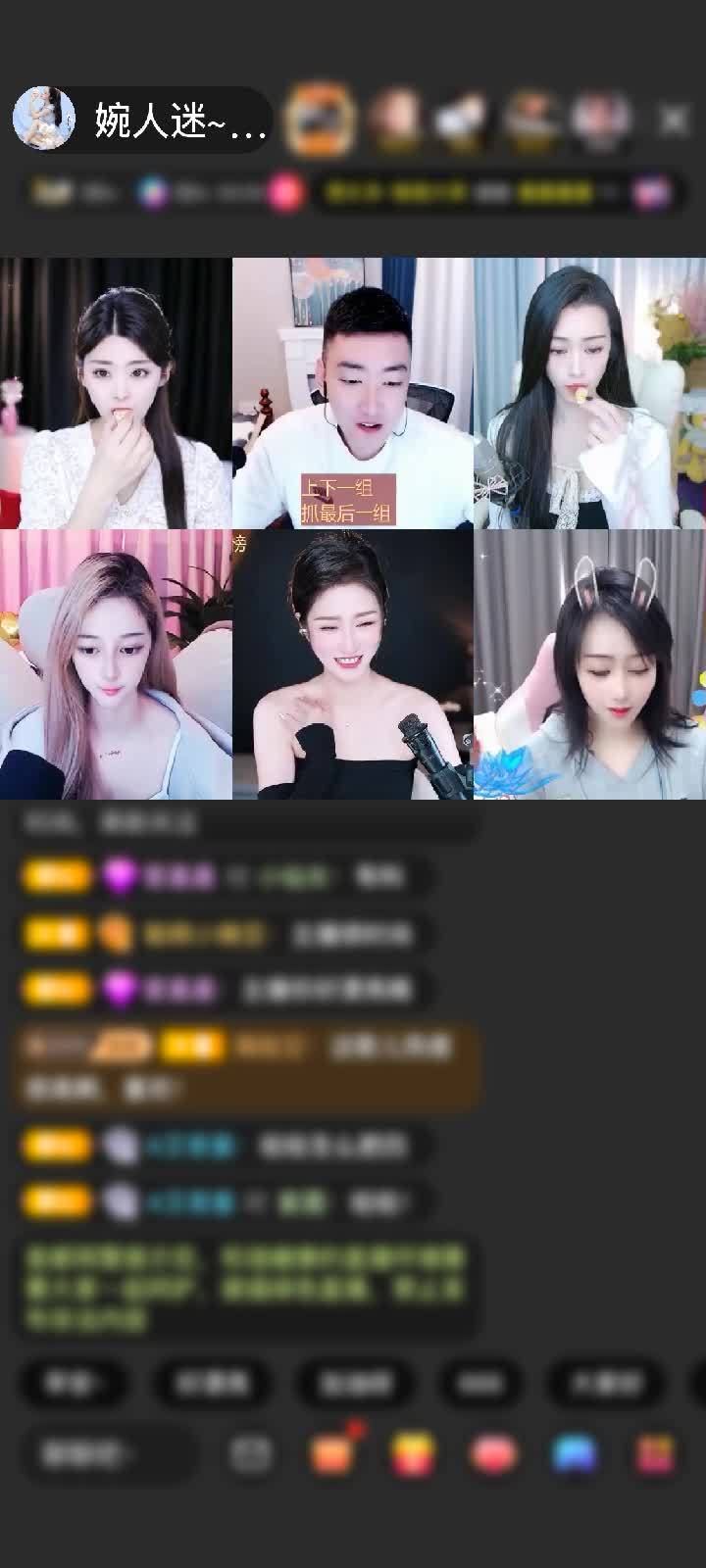Viewport: 706px width, 1568px height.
Task: Select the first quick reply chip
Action: point(73,1383)
